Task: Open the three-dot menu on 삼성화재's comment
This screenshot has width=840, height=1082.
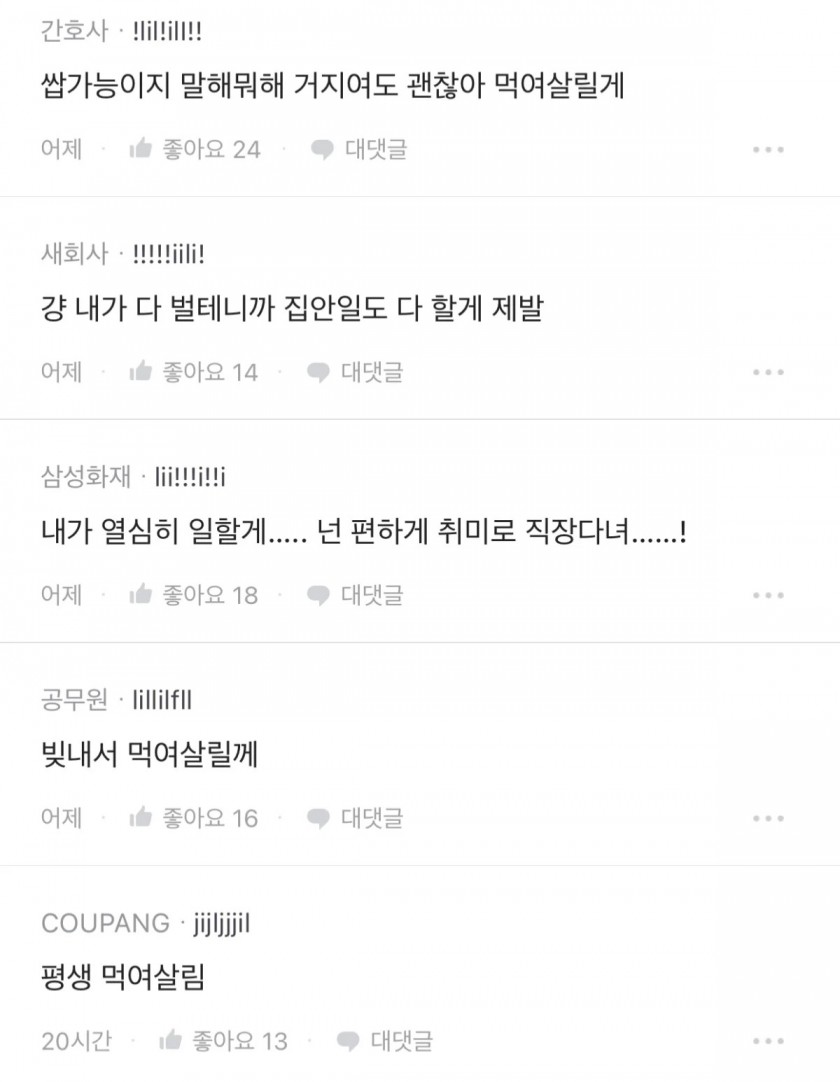Action: (768, 596)
